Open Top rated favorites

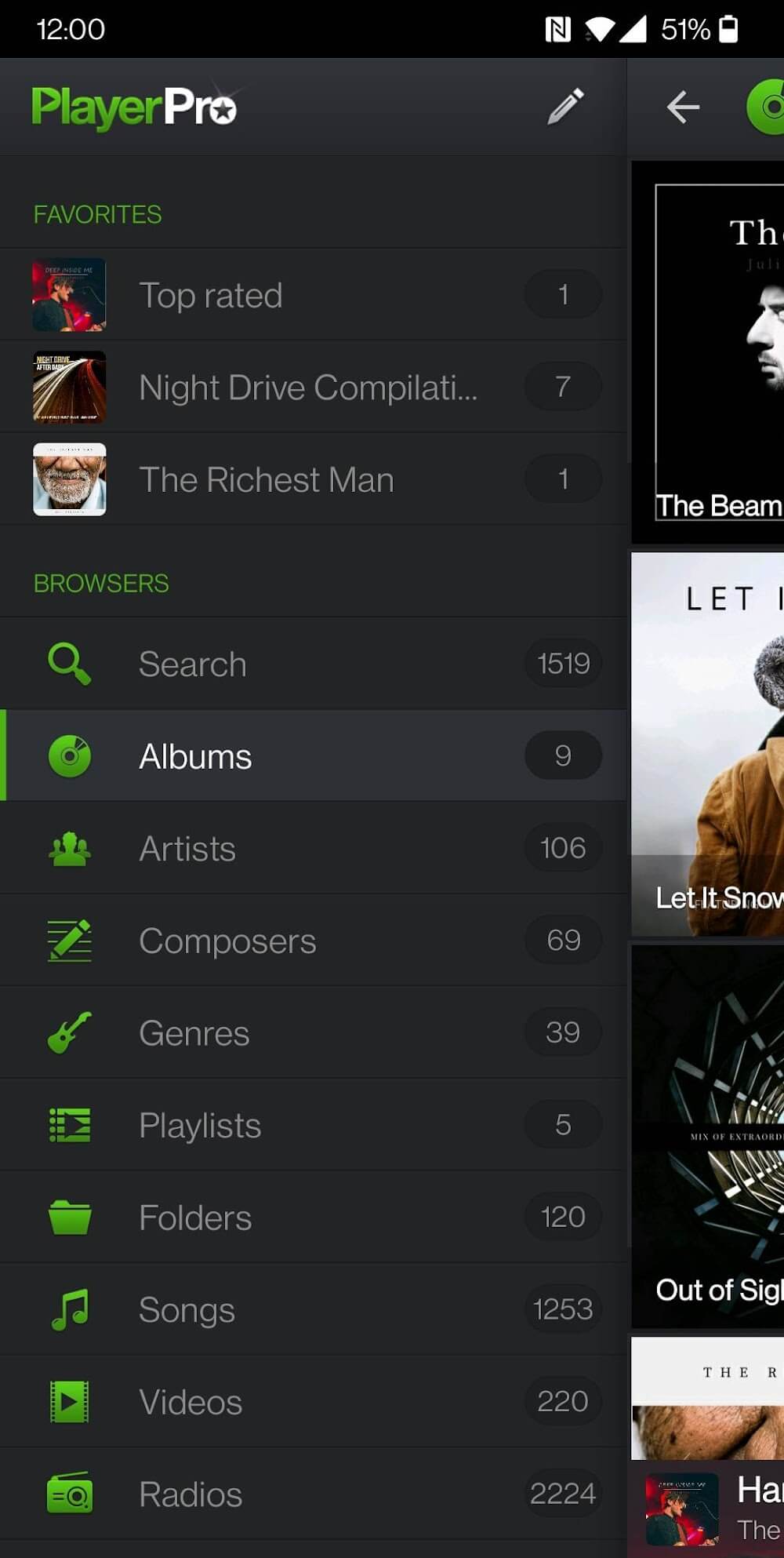click(314, 296)
